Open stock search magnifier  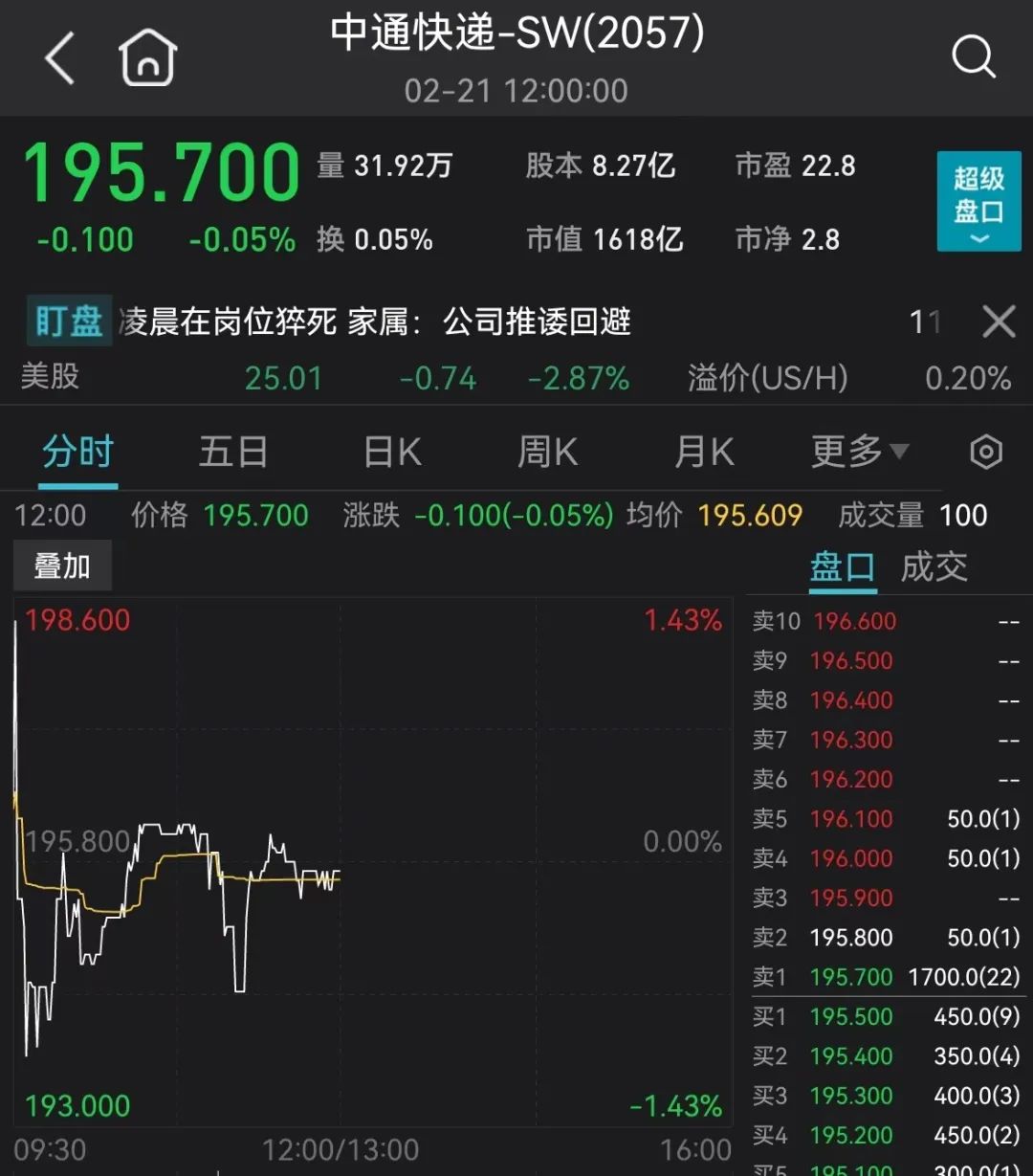974,57
